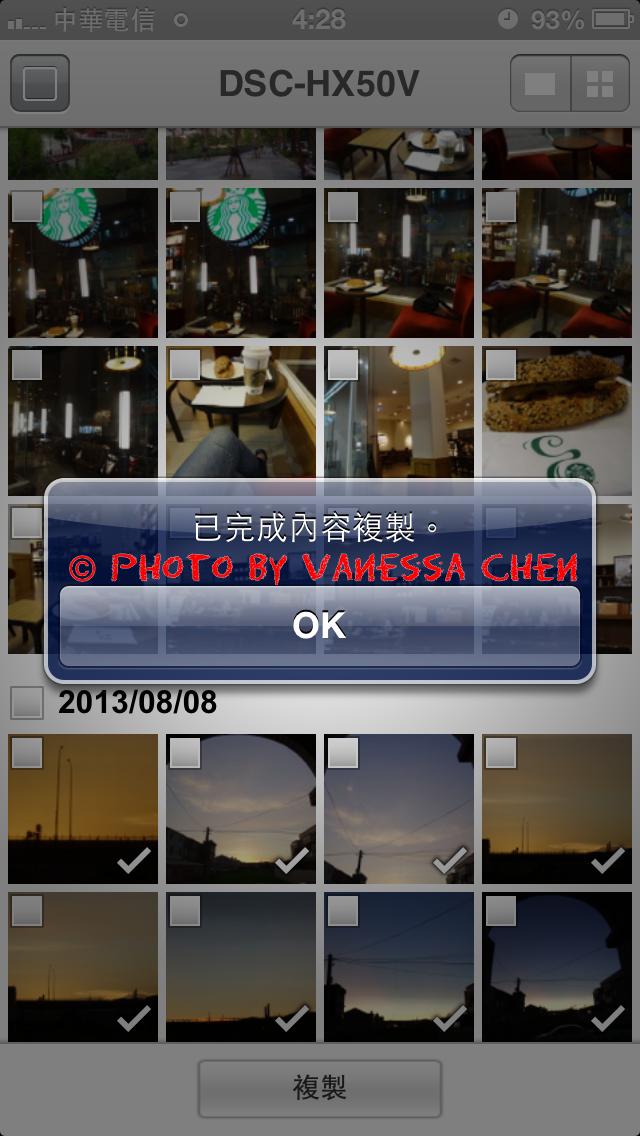This screenshot has width=640, height=1136.
Task: Check the 2013/08/08 date group checkbox
Action: (27, 703)
